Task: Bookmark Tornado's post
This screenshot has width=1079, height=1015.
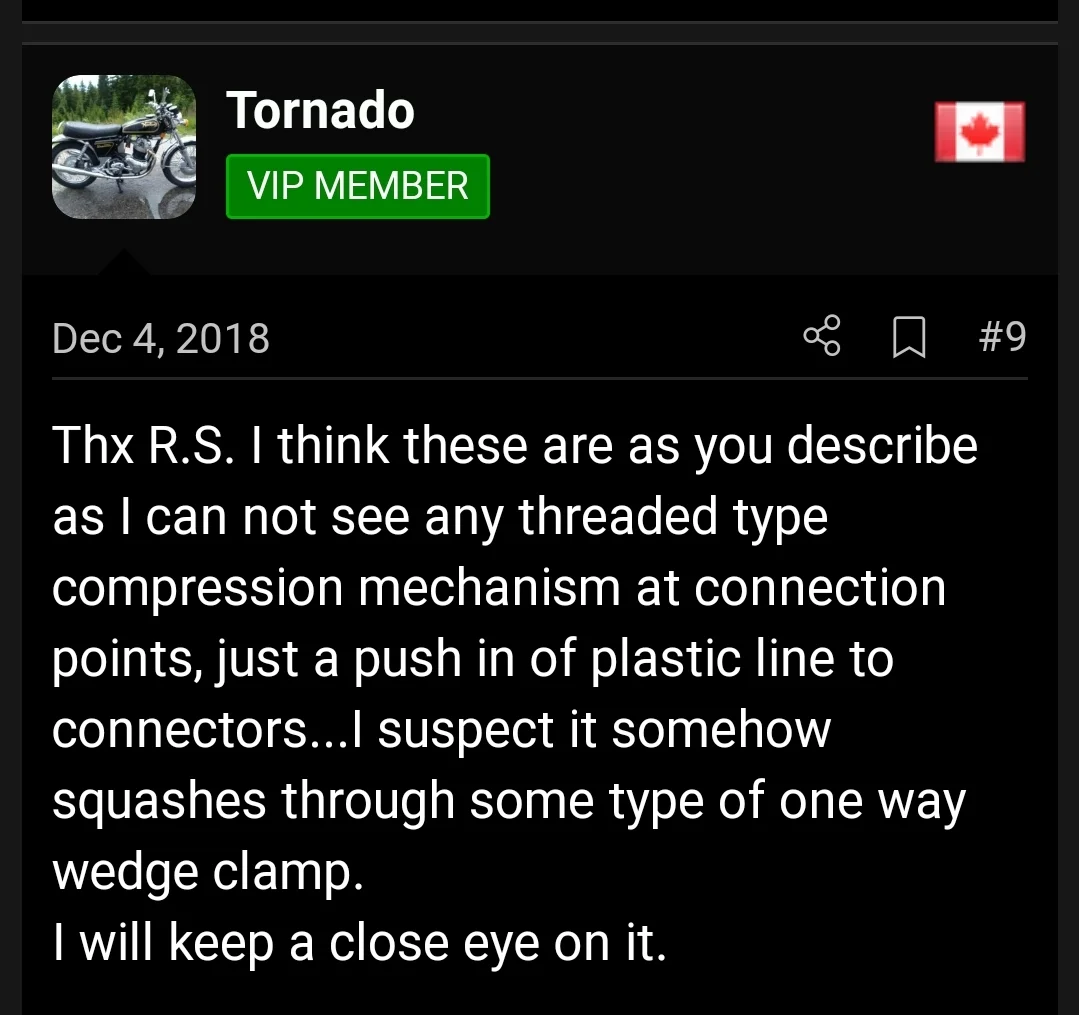Action: pos(907,338)
